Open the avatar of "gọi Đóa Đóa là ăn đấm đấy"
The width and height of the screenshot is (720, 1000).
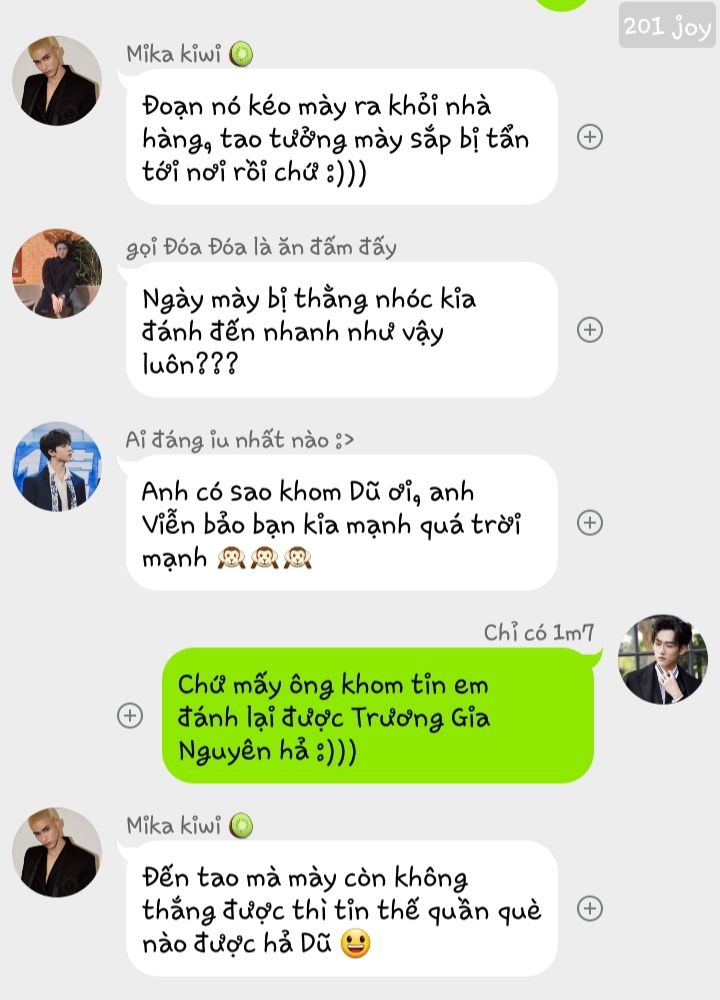click(57, 273)
